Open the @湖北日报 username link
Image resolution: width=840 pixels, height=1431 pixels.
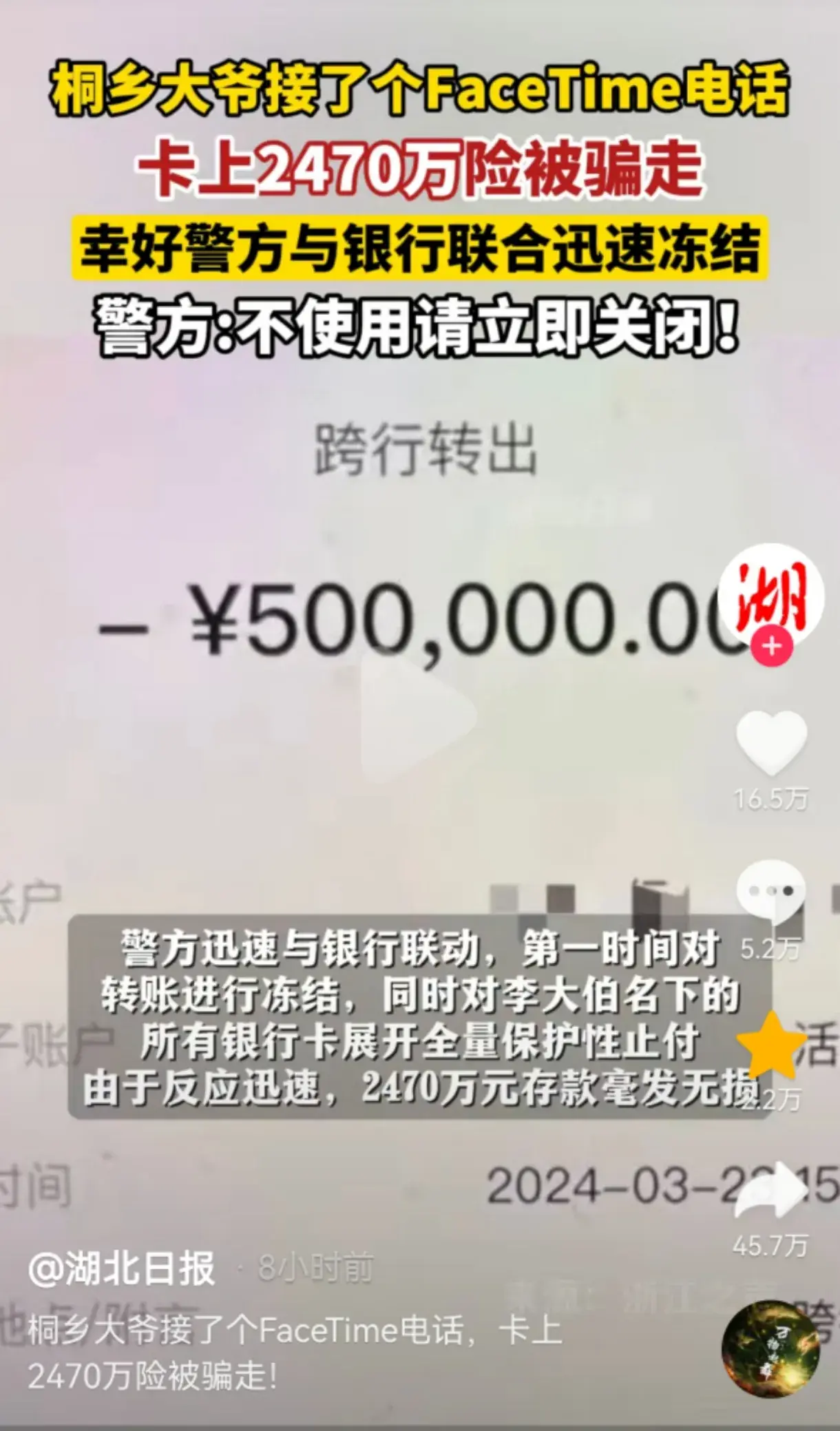pyautogui.click(x=121, y=1268)
